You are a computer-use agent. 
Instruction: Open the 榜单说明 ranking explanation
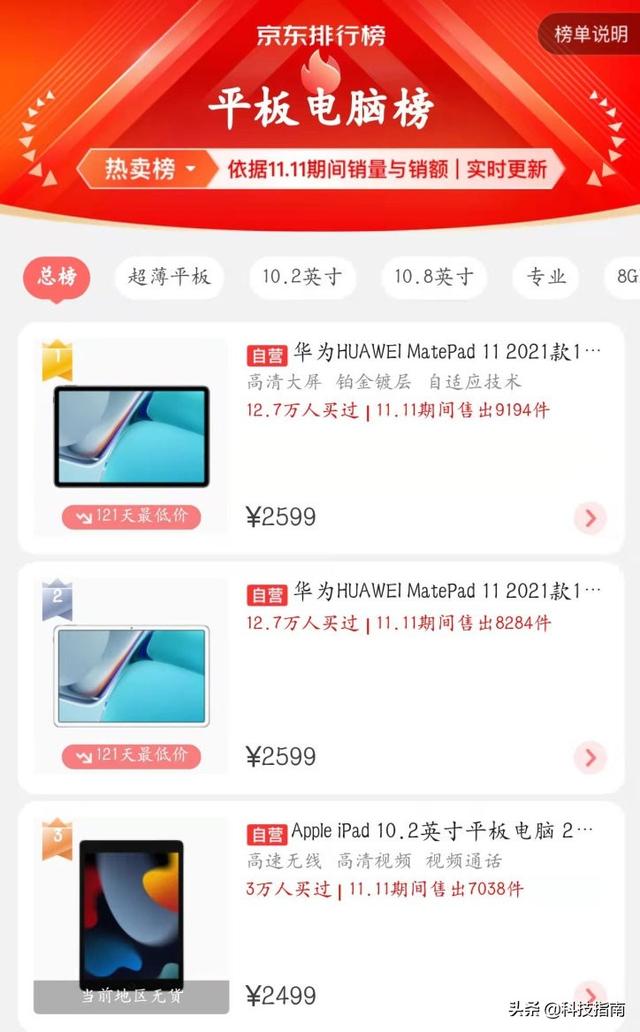(591, 34)
